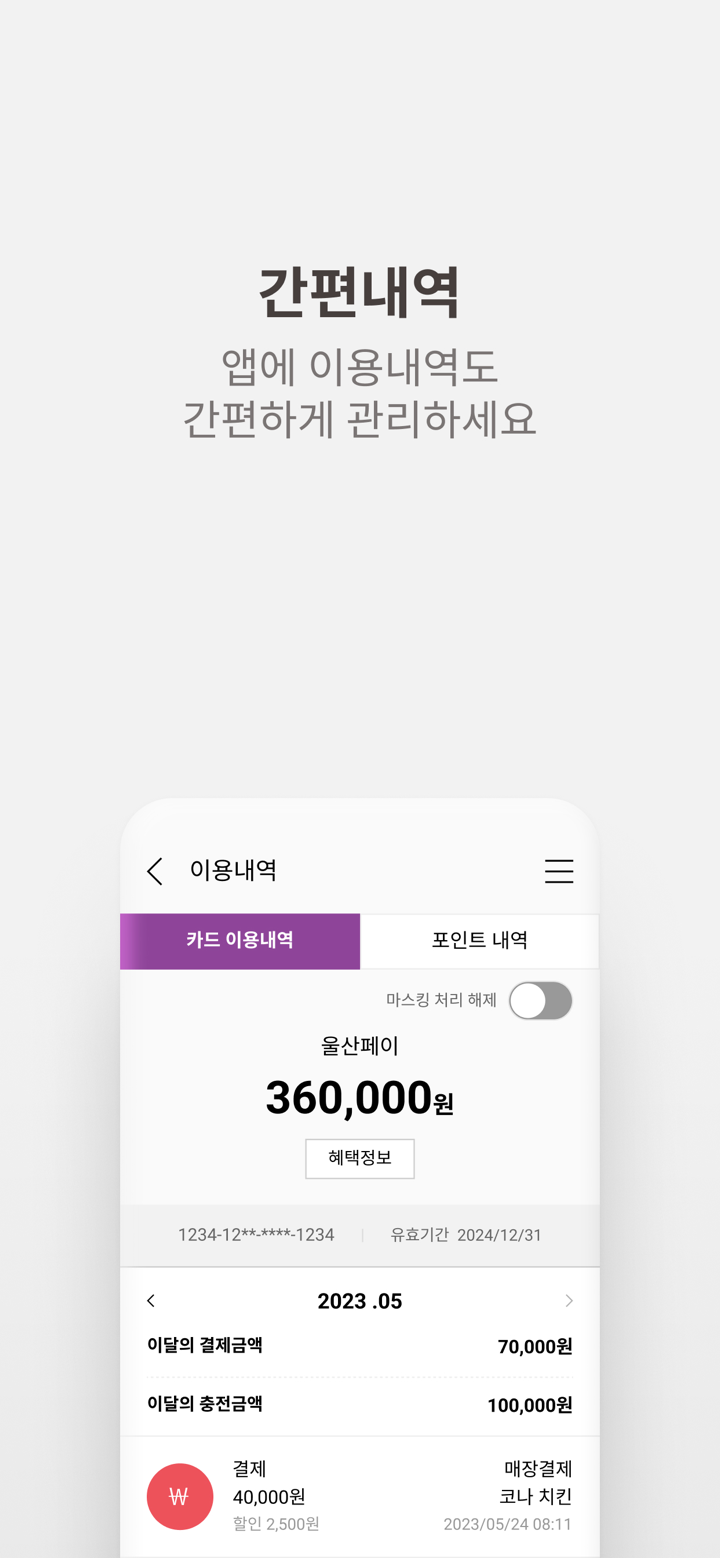720x1558 pixels.
Task: Click the 유효기간 2024/12/31 expiry text
Action: 466,1236
